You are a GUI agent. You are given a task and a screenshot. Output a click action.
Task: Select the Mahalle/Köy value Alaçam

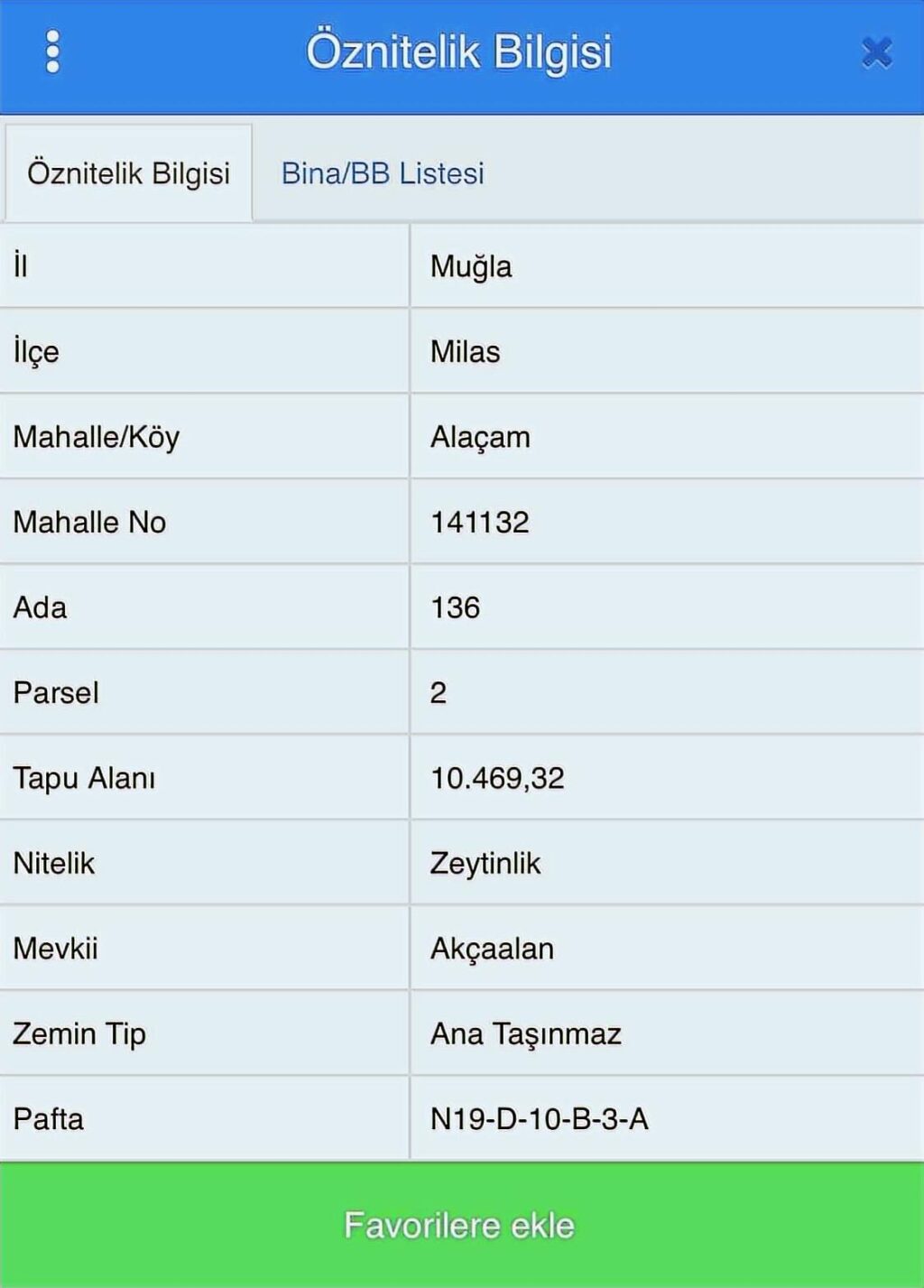coord(480,436)
